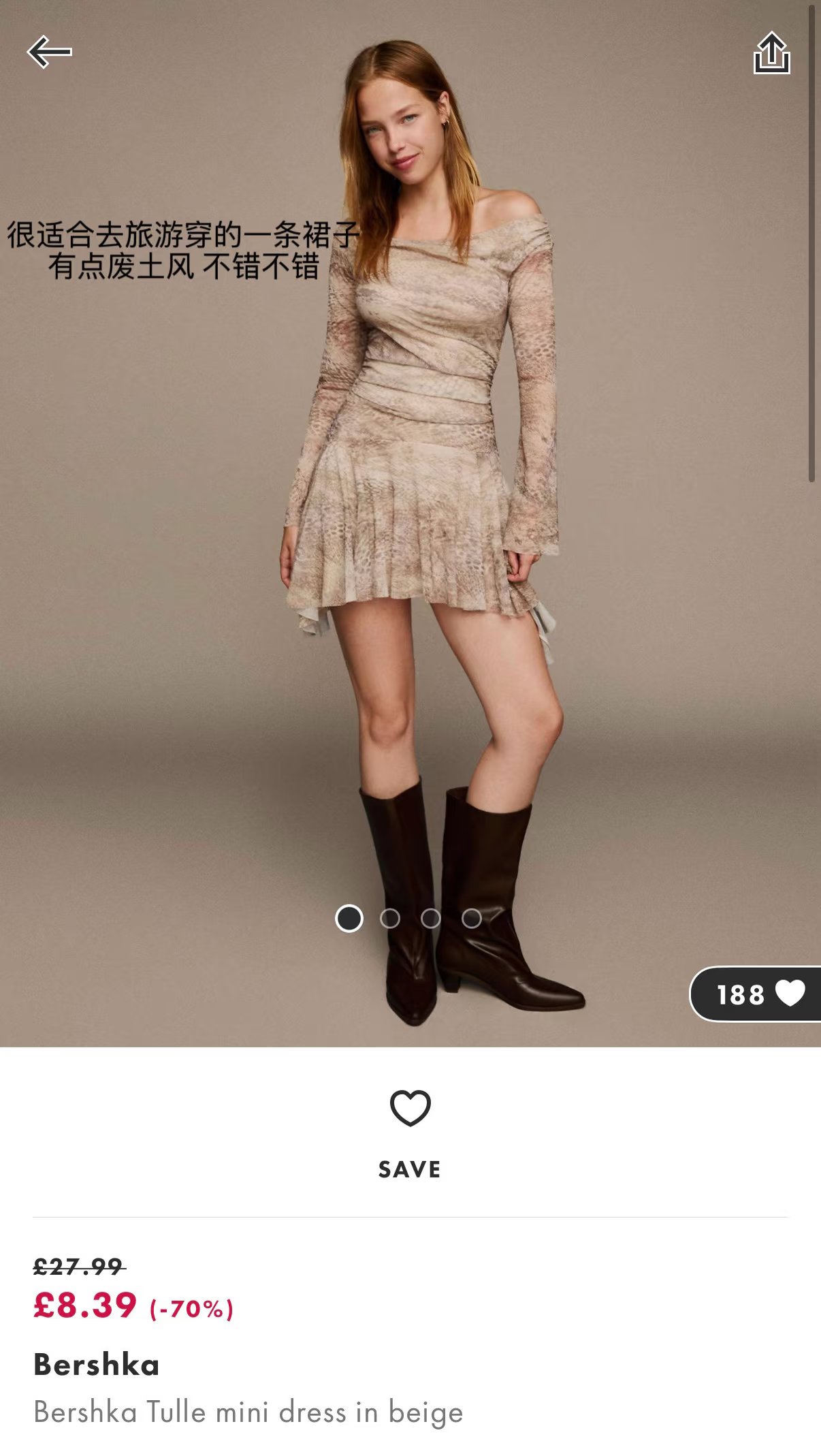Jump to the third product photo dot
Viewport: 821px width, 1456px height.
point(431,919)
